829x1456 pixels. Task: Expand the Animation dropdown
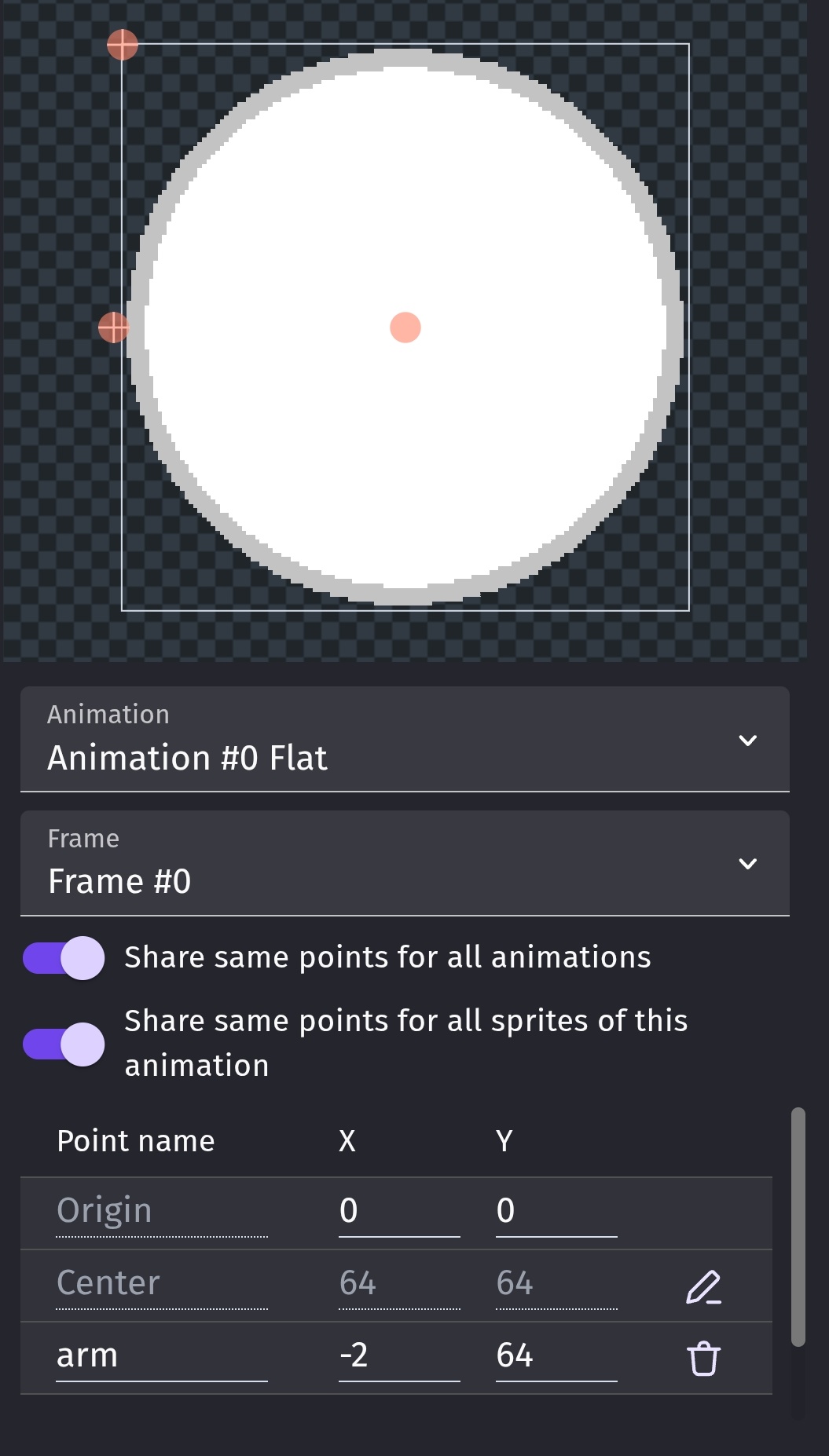point(405,739)
